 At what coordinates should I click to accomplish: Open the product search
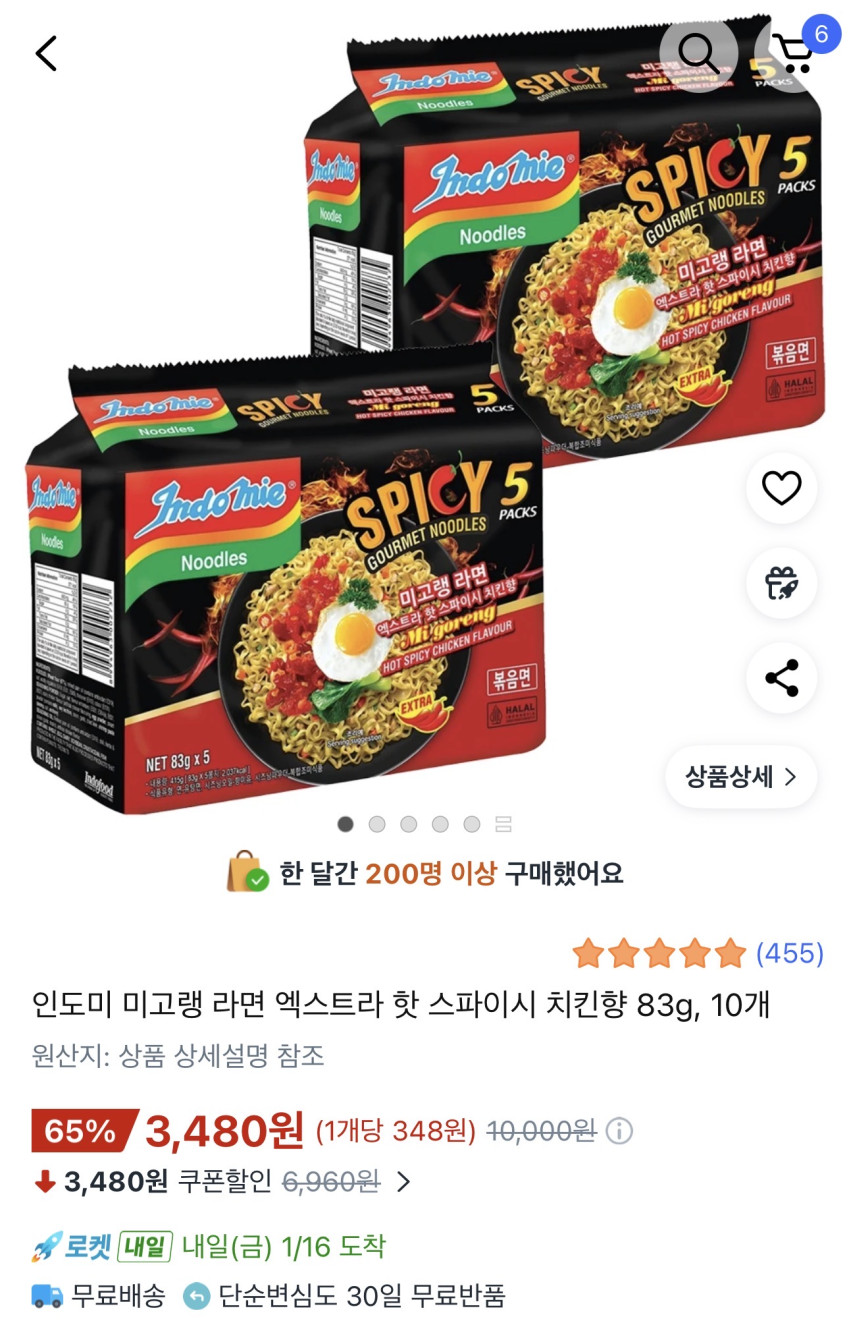tap(697, 53)
